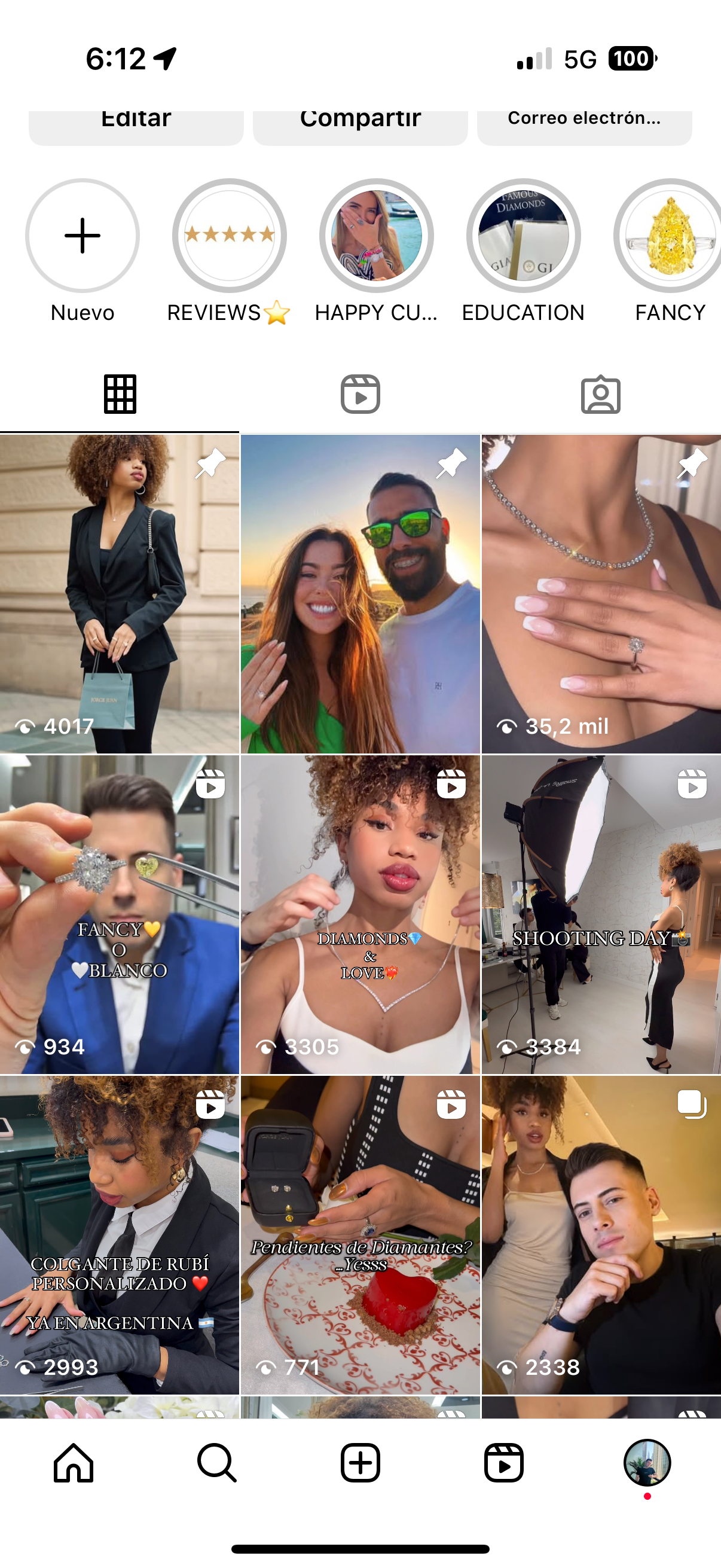721x1568 pixels.
Task: Add a new highlight with Nuevo
Action: click(x=82, y=236)
